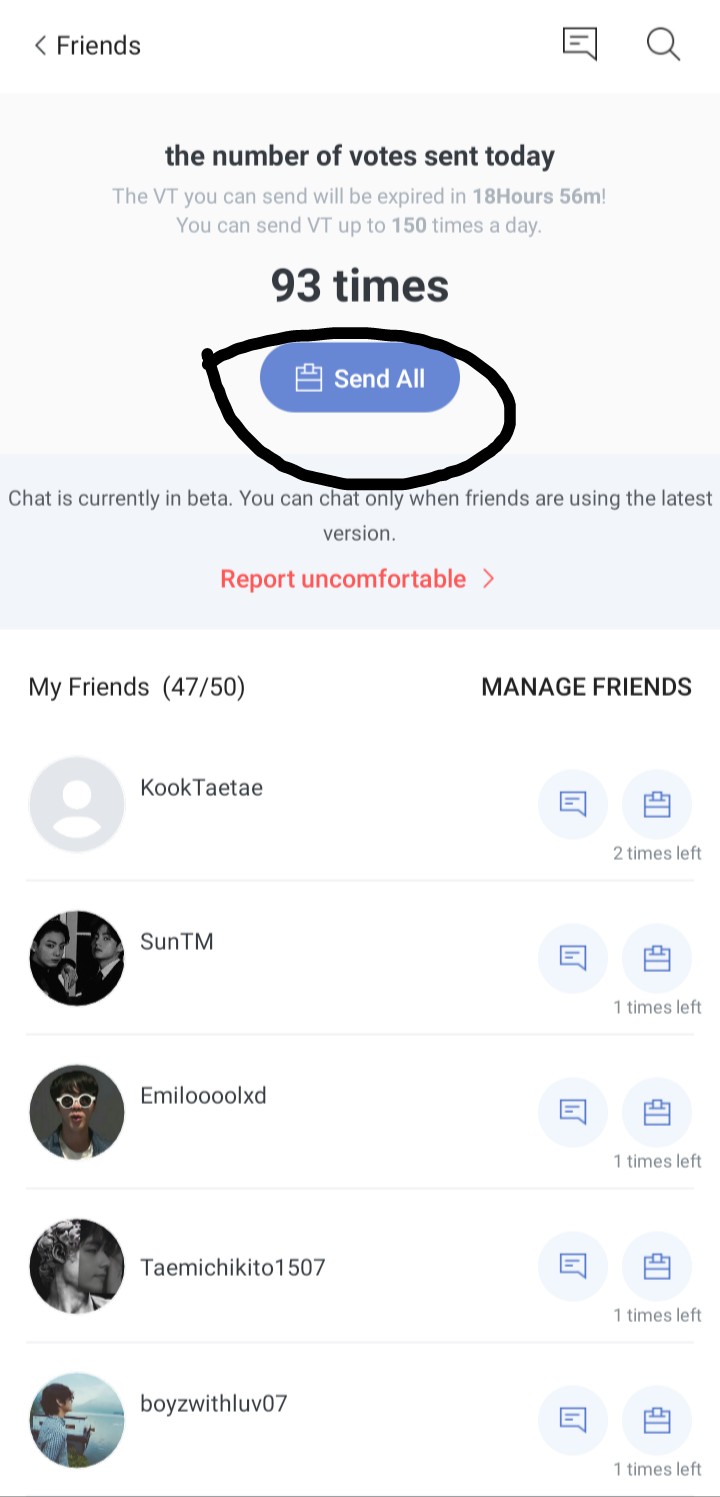
Task: View SunTM's profile row
Action: pos(177,942)
